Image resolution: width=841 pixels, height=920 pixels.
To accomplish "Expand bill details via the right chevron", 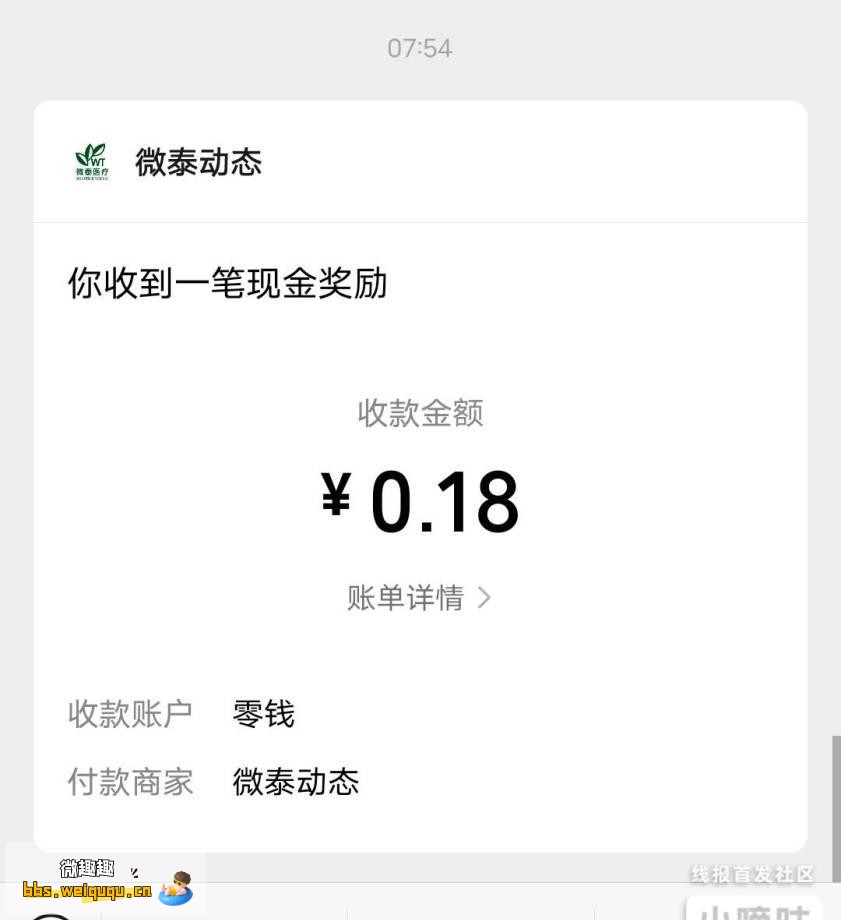I will tap(484, 597).
